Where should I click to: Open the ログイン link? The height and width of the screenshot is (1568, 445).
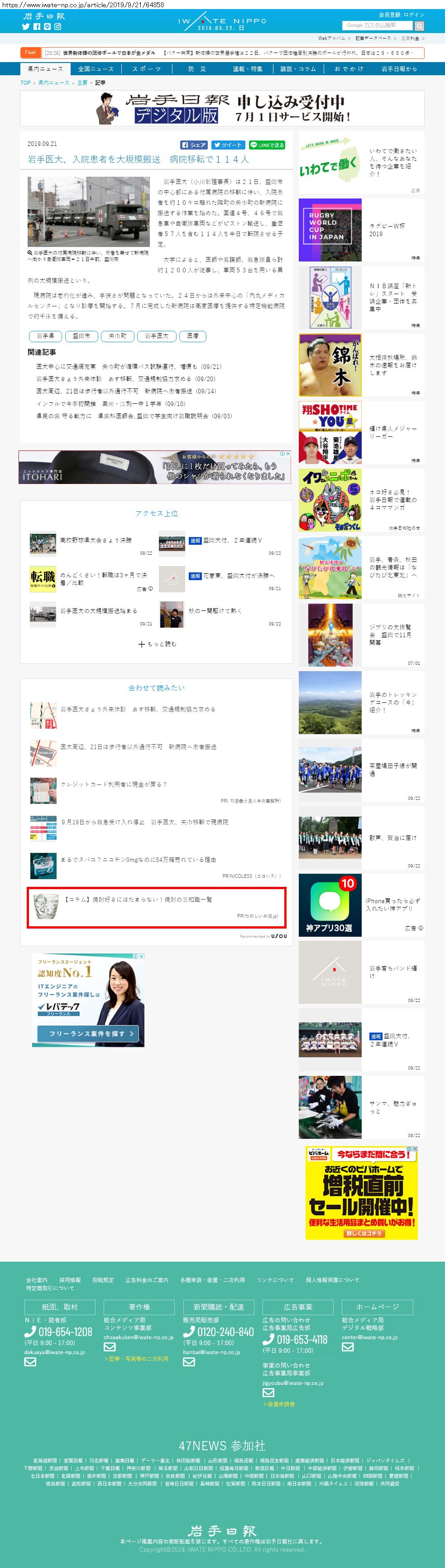click(414, 15)
